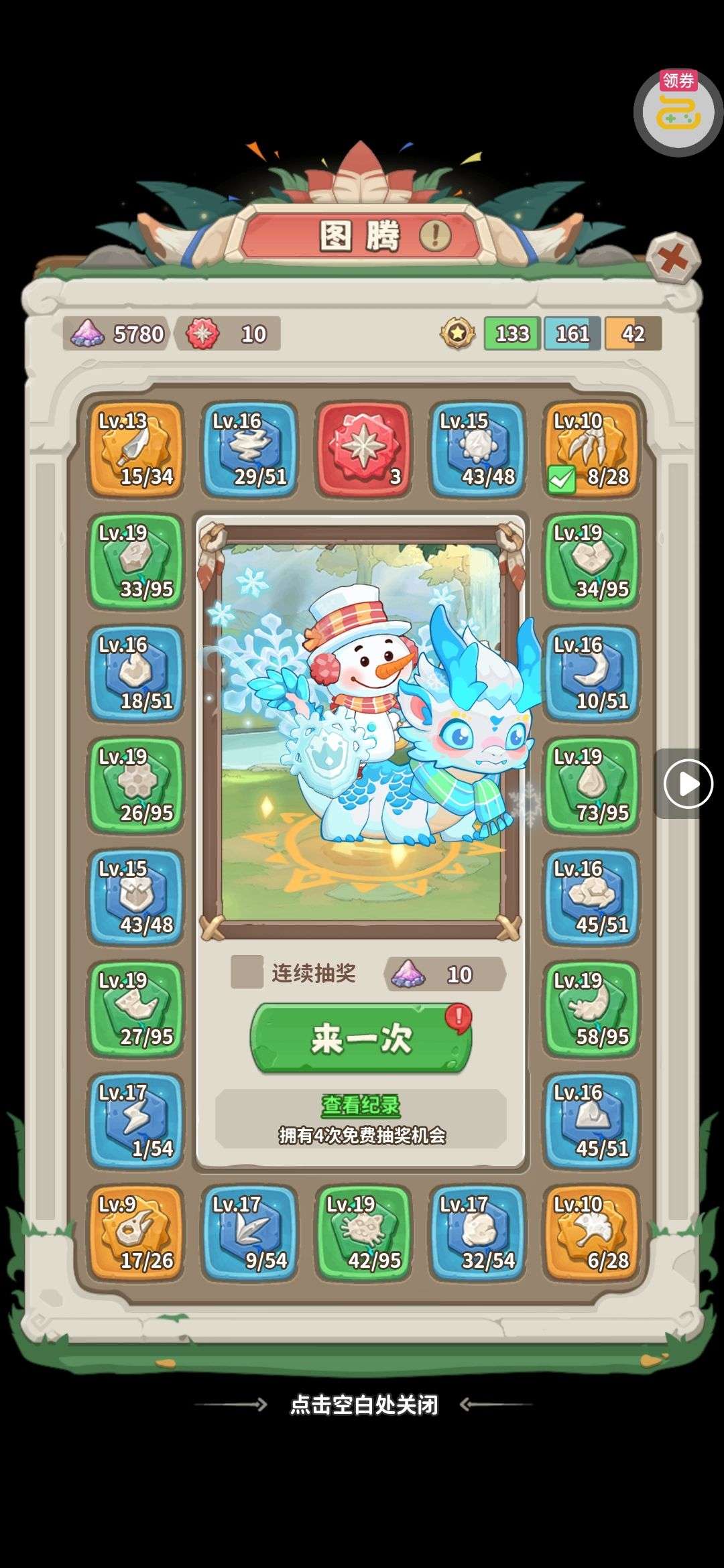Open the Lv.10 claw totem 8/28
This screenshot has width=724, height=1568.
point(591,449)
